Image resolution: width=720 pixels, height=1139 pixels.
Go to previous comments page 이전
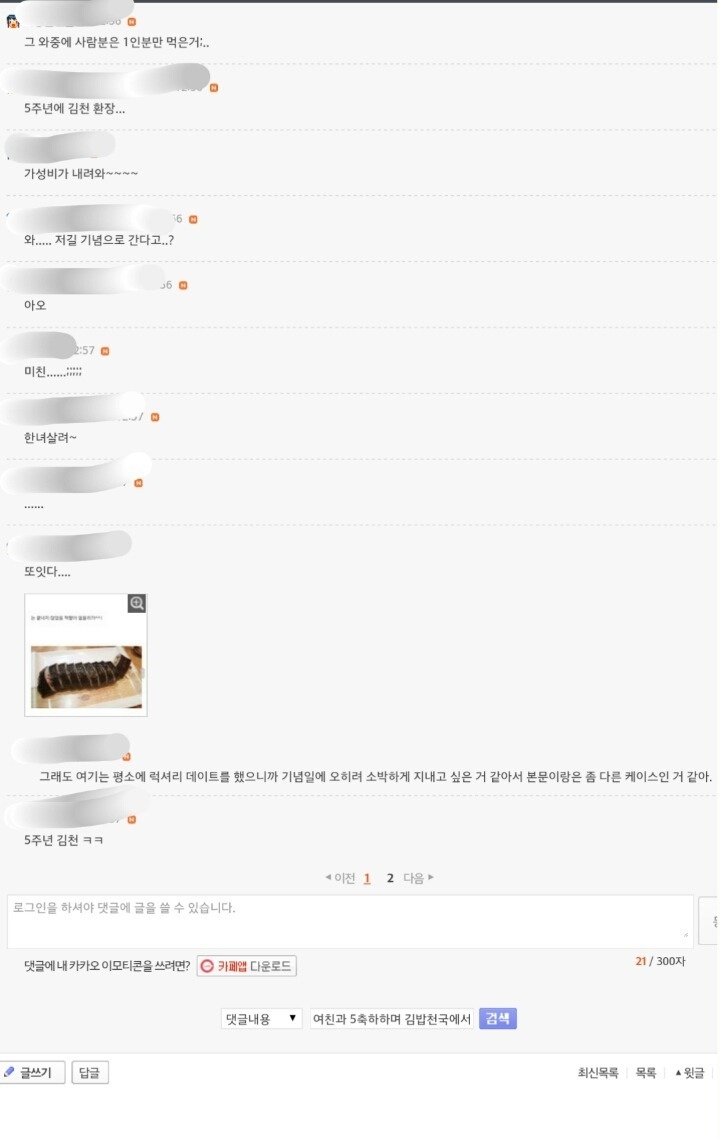[340, 878]
